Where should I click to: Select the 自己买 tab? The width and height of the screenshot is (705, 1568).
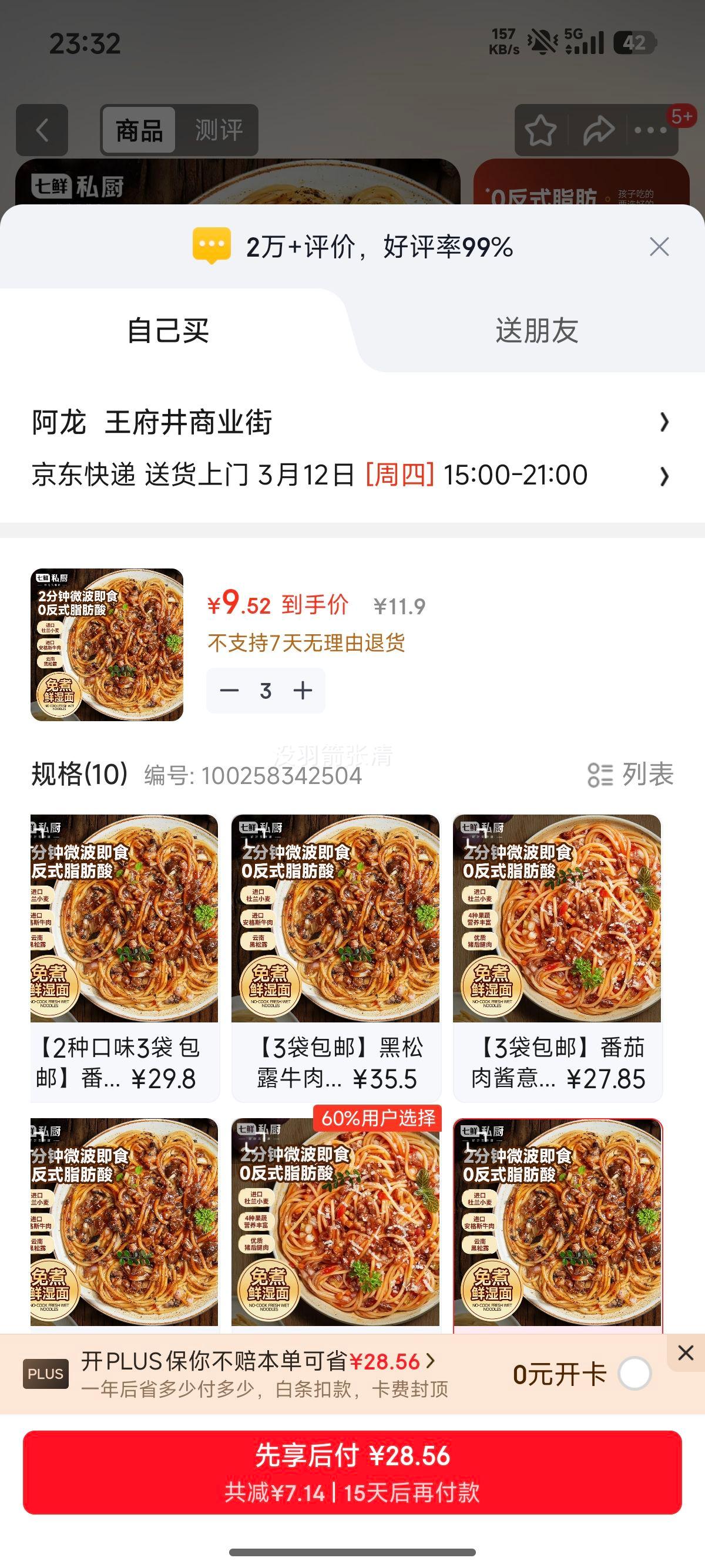pyautogui.click(x=168, y=331)
